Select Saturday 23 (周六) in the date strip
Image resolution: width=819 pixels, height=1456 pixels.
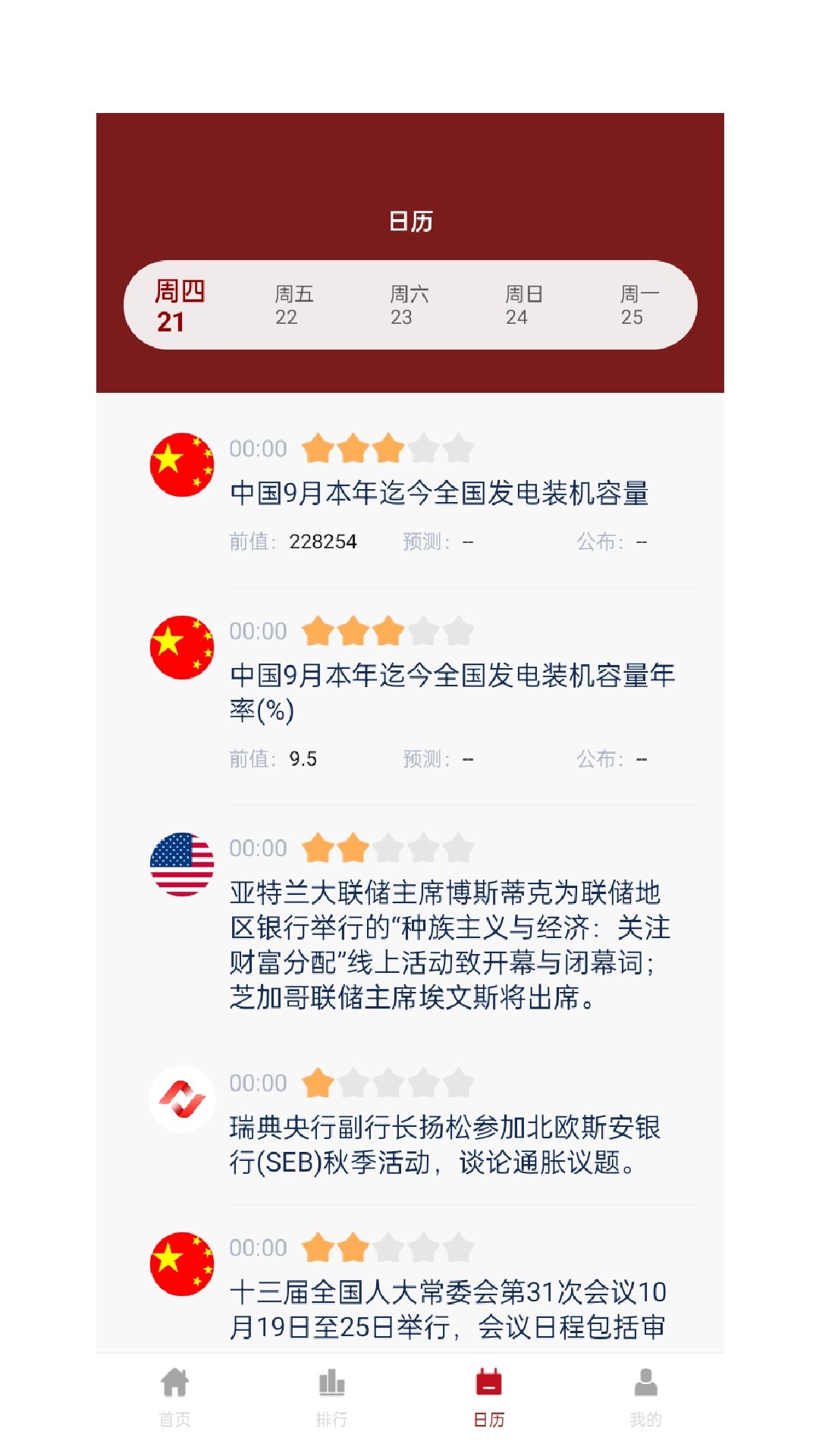pos(409,305)
